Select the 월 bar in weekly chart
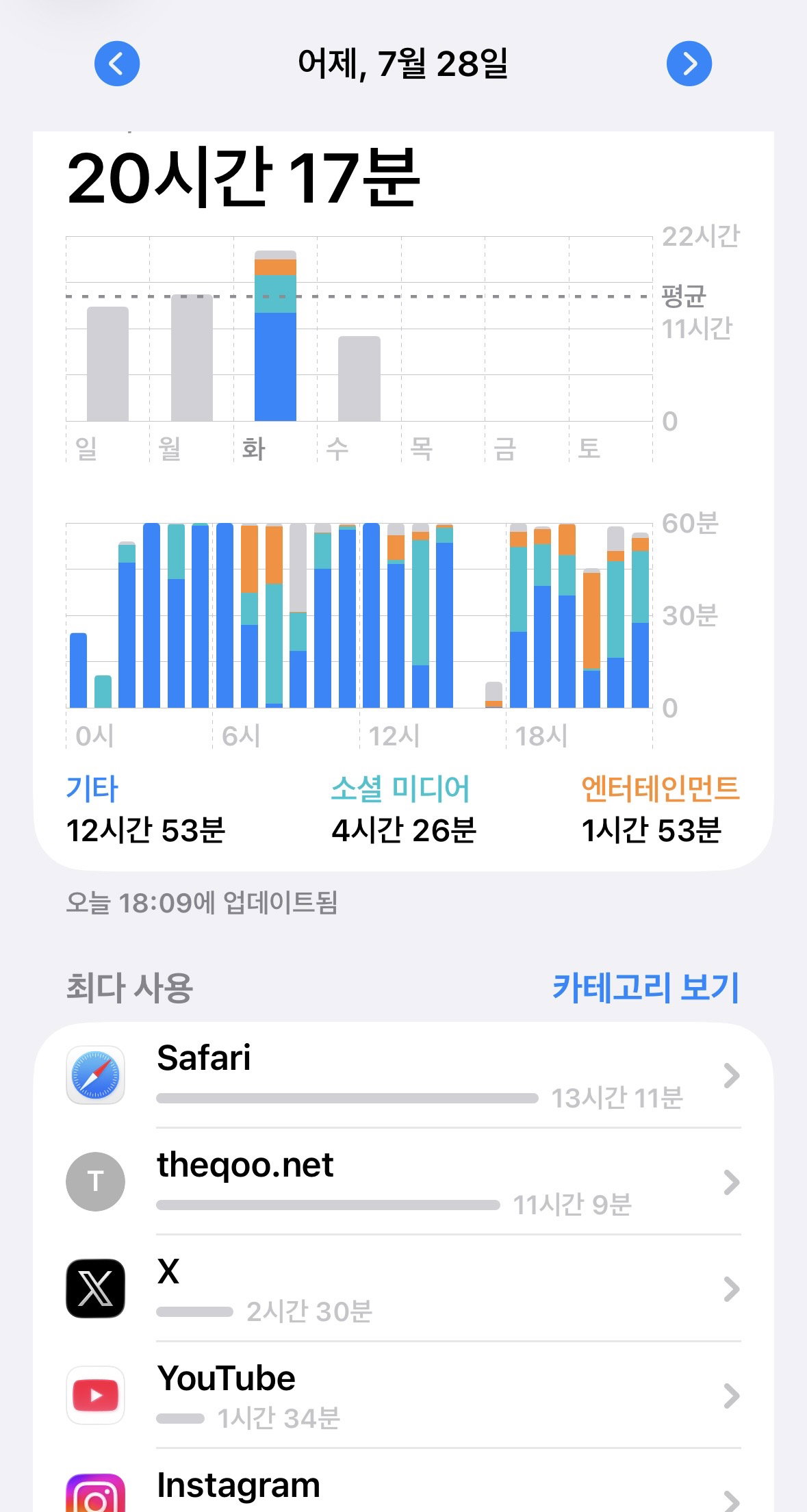 (192, 358)
